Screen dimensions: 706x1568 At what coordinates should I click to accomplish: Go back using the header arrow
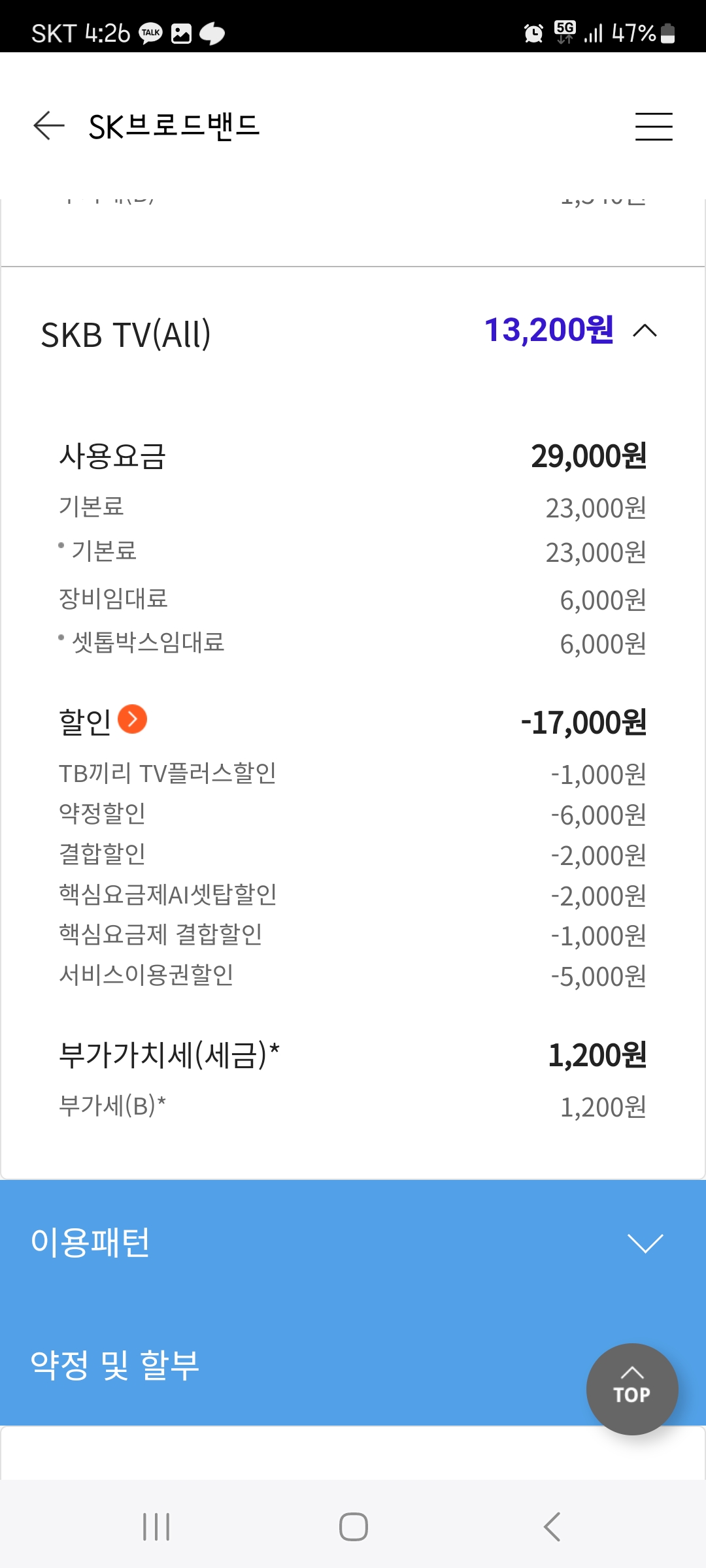tap(49, 125)
